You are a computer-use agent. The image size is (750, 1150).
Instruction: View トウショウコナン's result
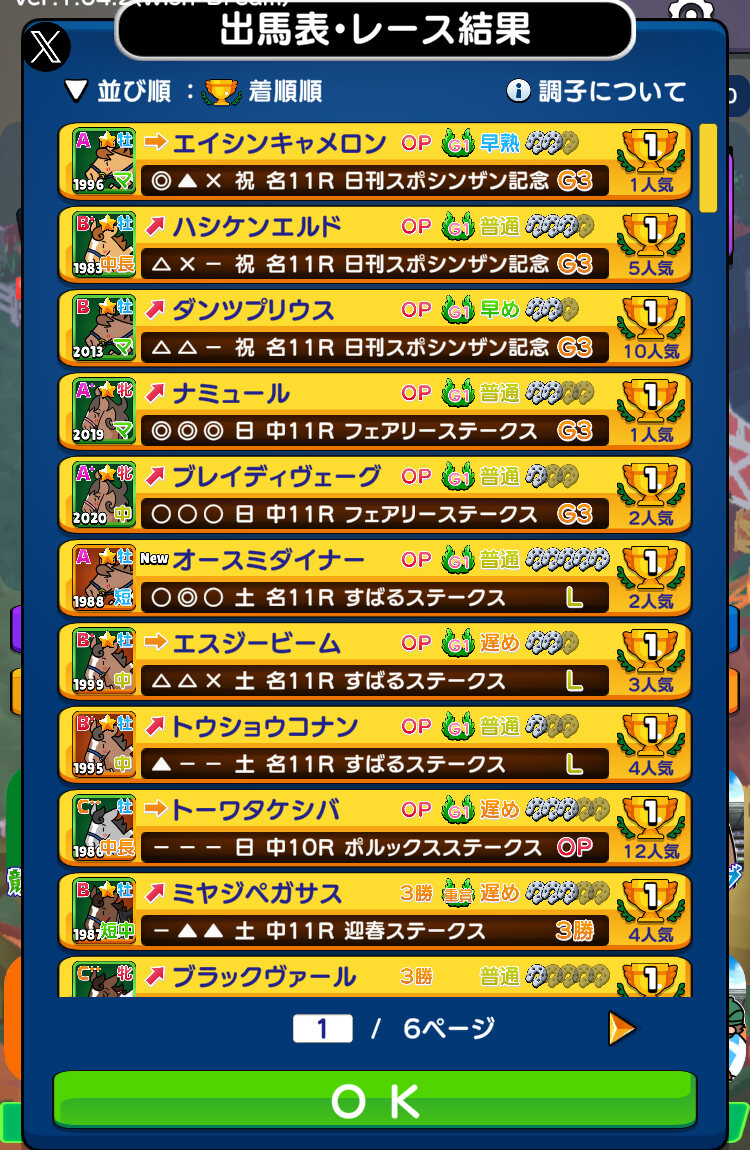[x=375, y=745]
